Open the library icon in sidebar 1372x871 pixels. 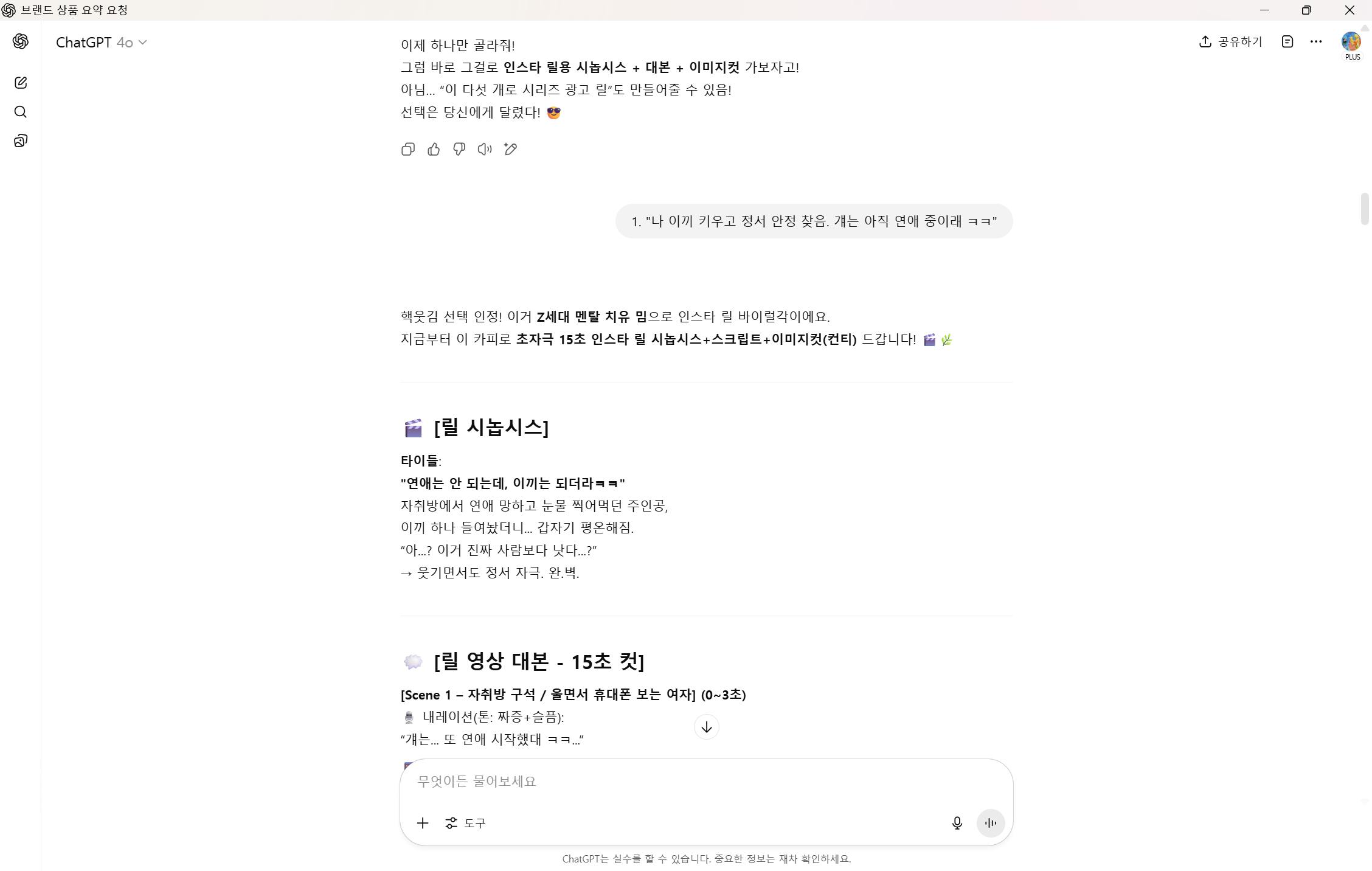(x=21, y=141)
